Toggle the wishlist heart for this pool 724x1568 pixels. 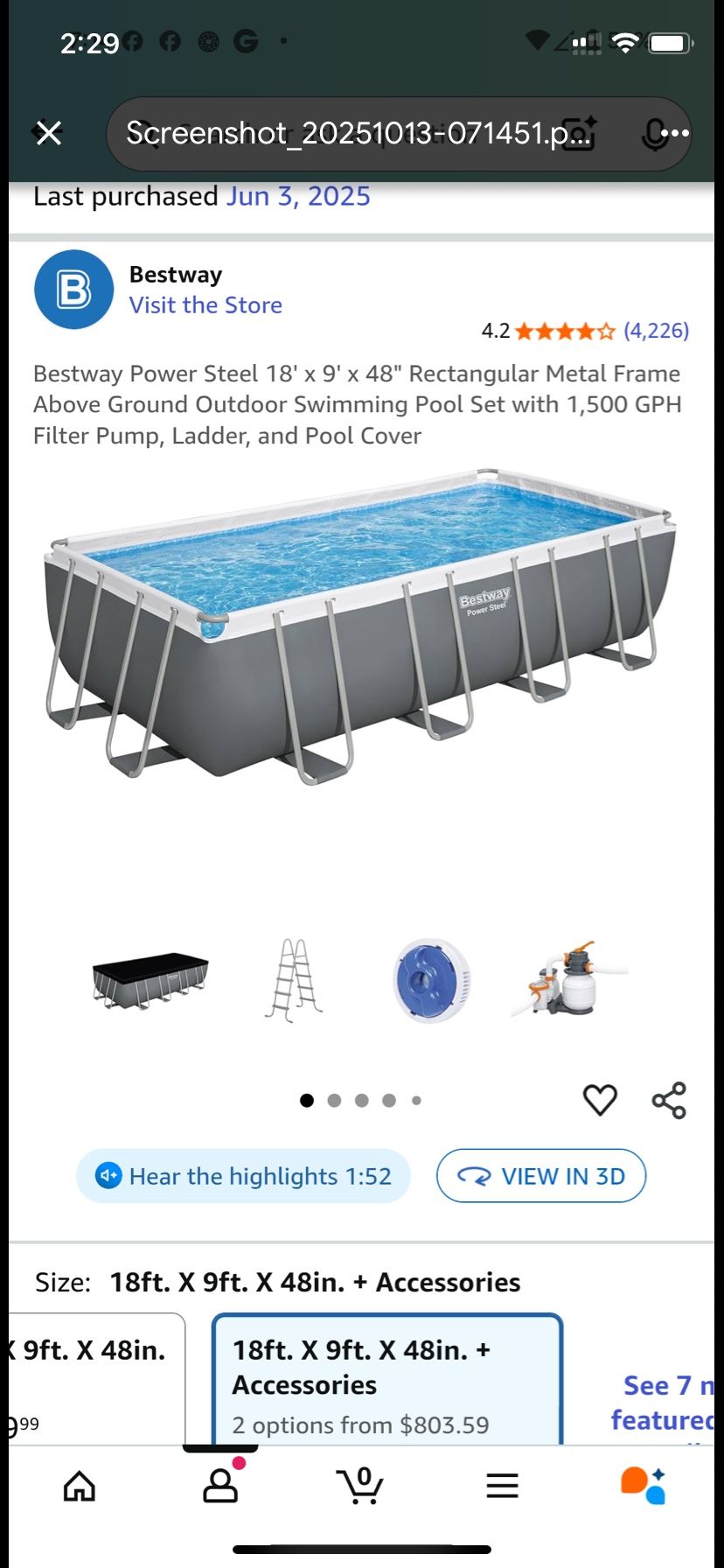pyautogui.click(x=600, y=1100)
